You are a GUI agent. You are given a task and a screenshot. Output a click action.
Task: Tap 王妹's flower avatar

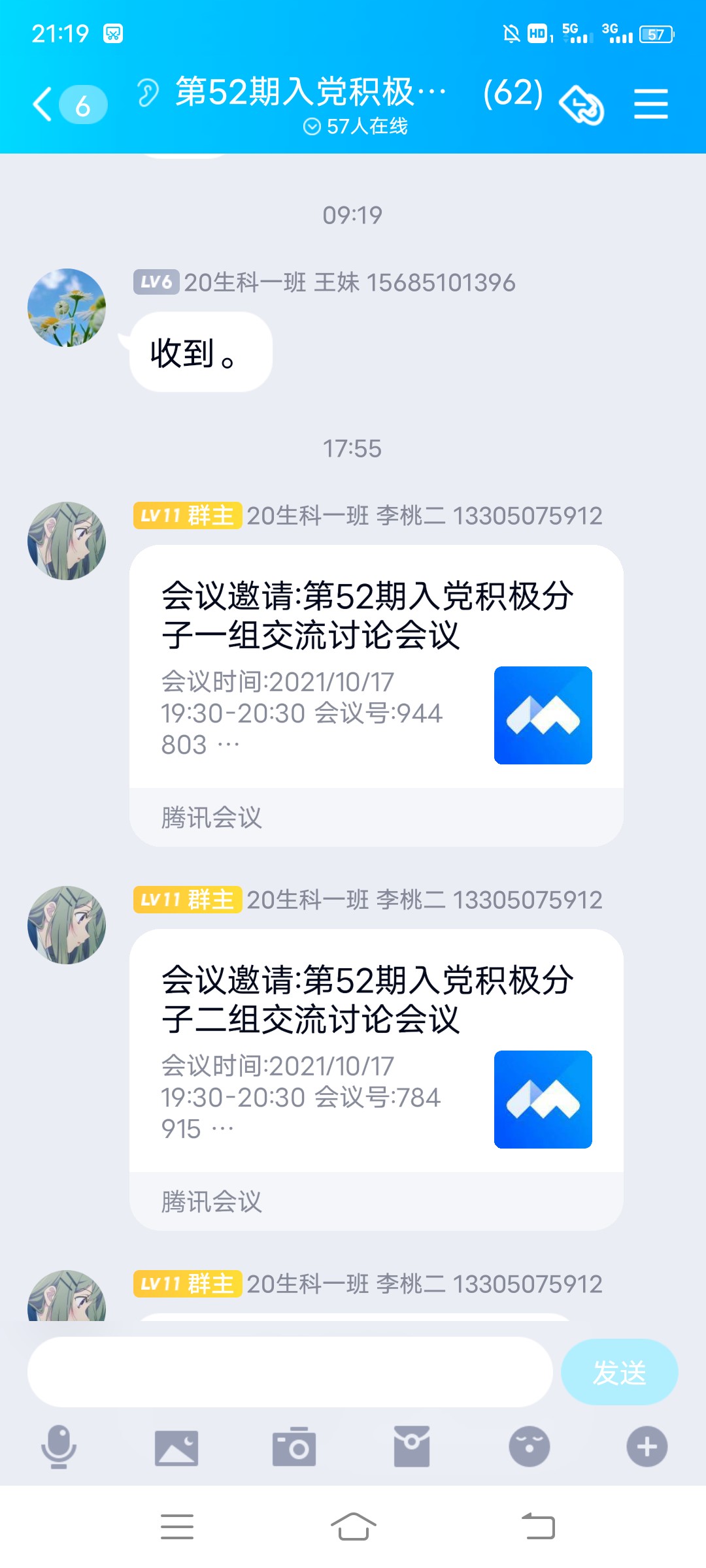pyautogui.click(x=67, y=308)
